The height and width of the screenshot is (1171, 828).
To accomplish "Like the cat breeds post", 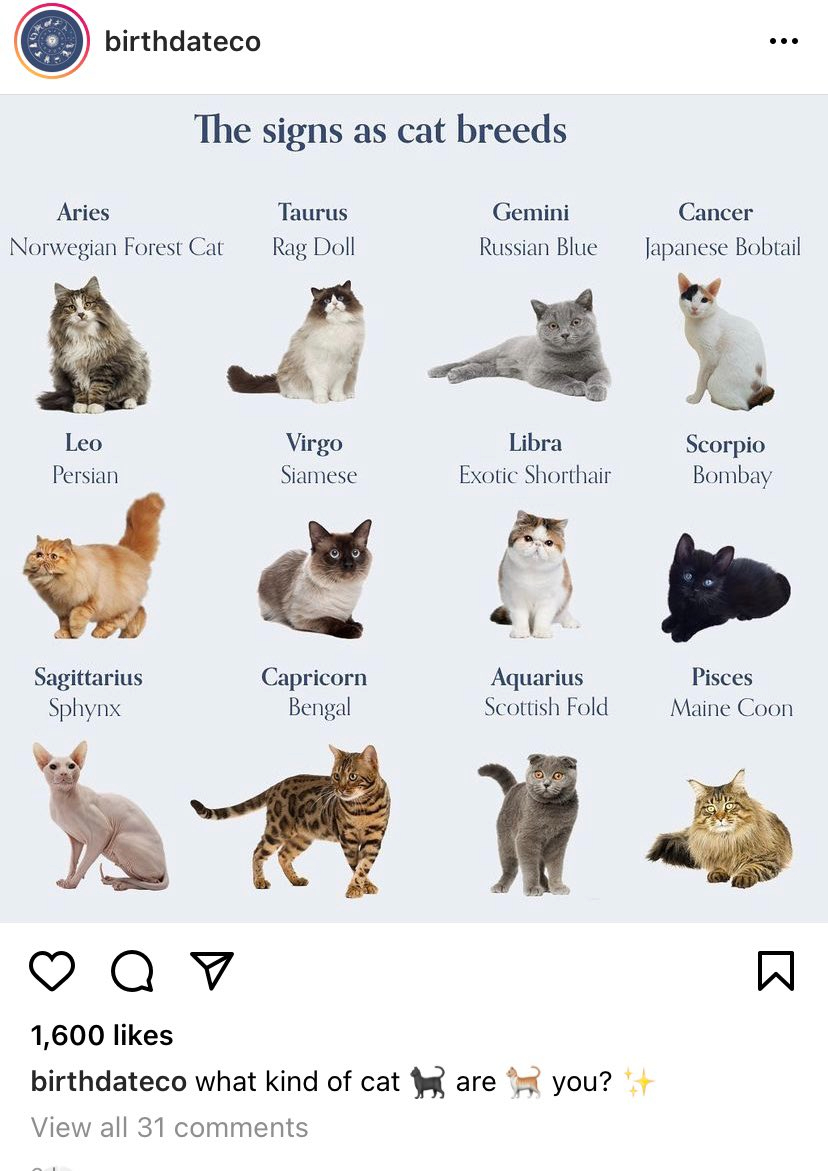I will tap(52, 970).
